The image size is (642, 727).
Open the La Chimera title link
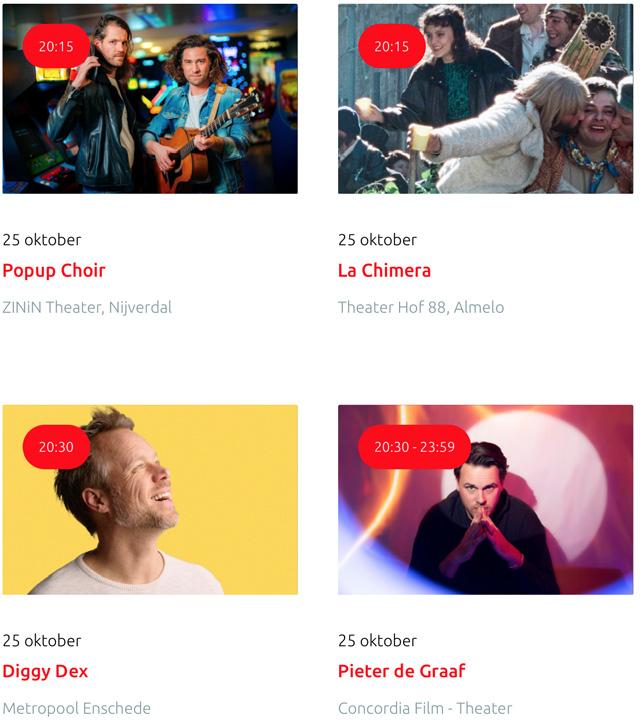point(384,270)
